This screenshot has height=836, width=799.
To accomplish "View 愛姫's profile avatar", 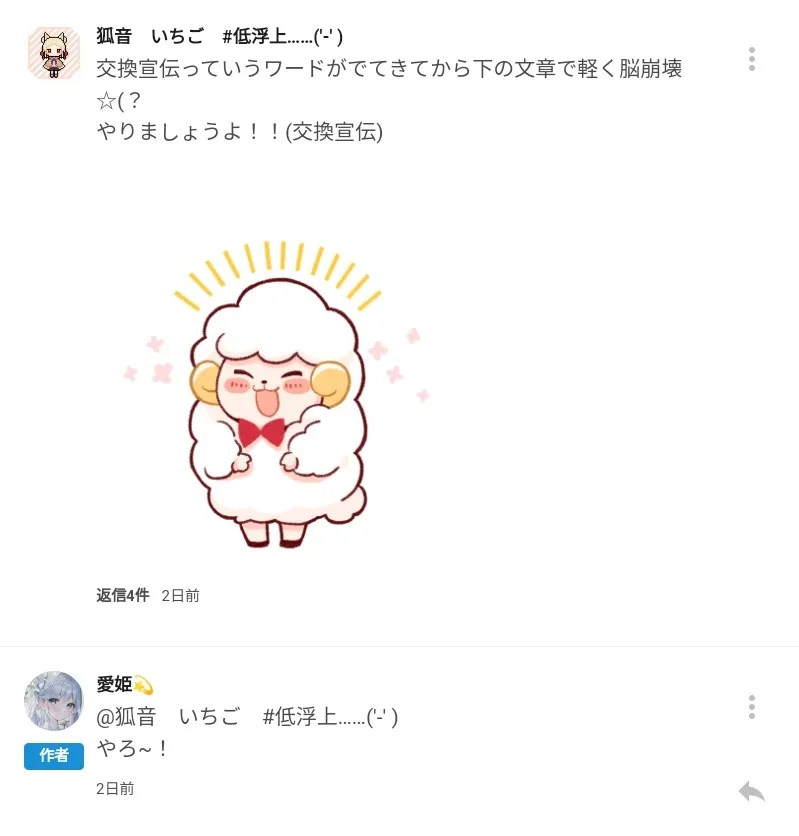I will (x=54, y=701).
